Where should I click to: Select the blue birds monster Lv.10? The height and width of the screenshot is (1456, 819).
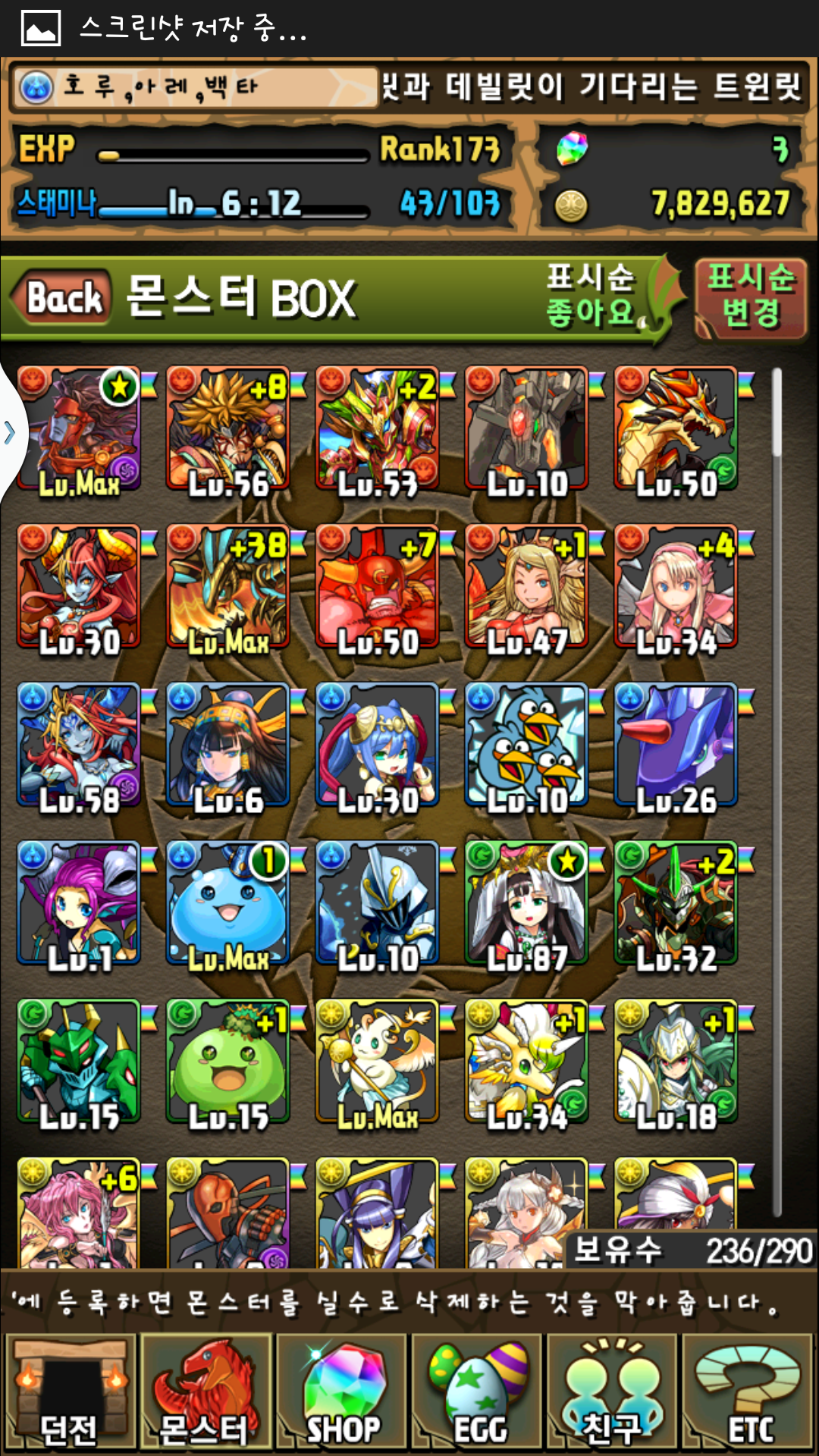coord(527,745)
